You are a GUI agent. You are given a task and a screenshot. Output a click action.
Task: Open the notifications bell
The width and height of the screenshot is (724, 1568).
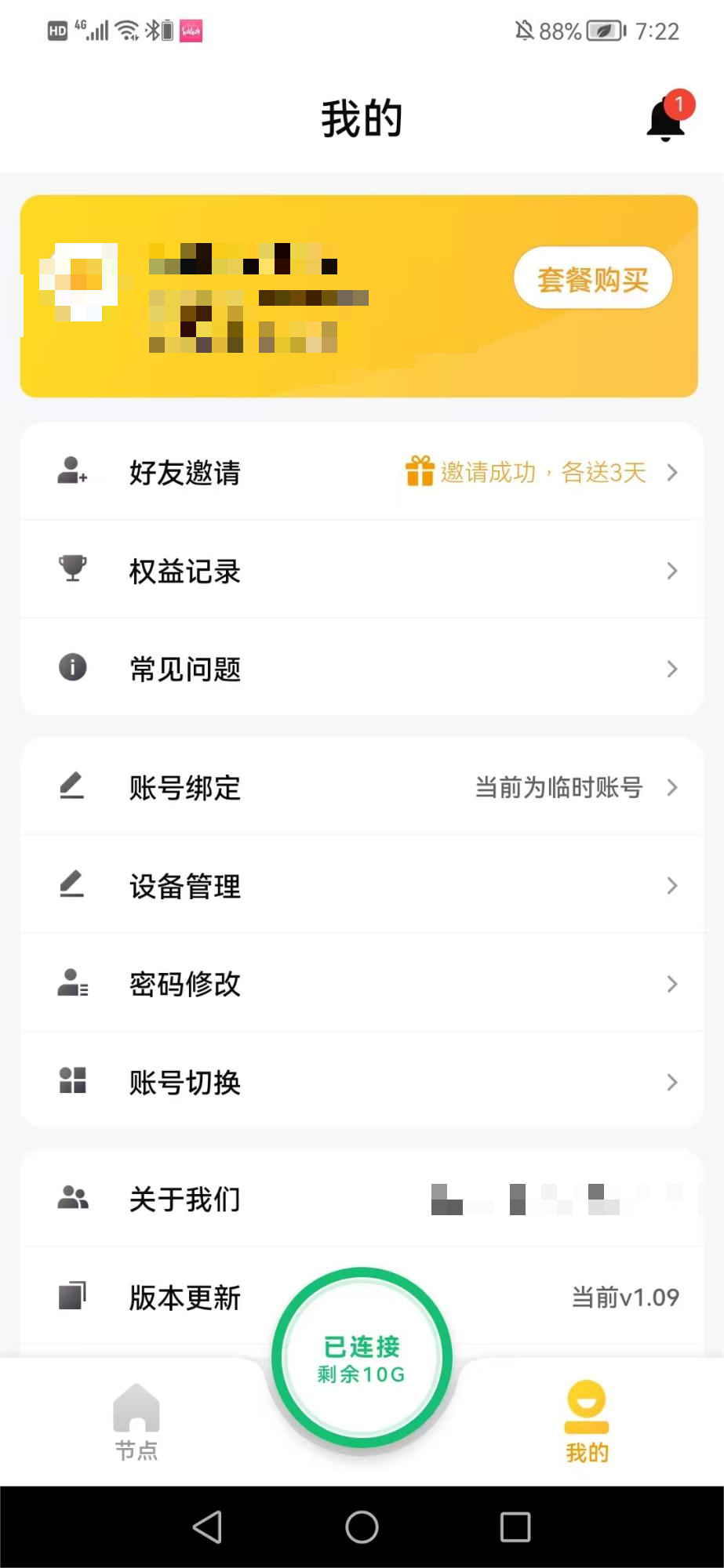(666, 121)
